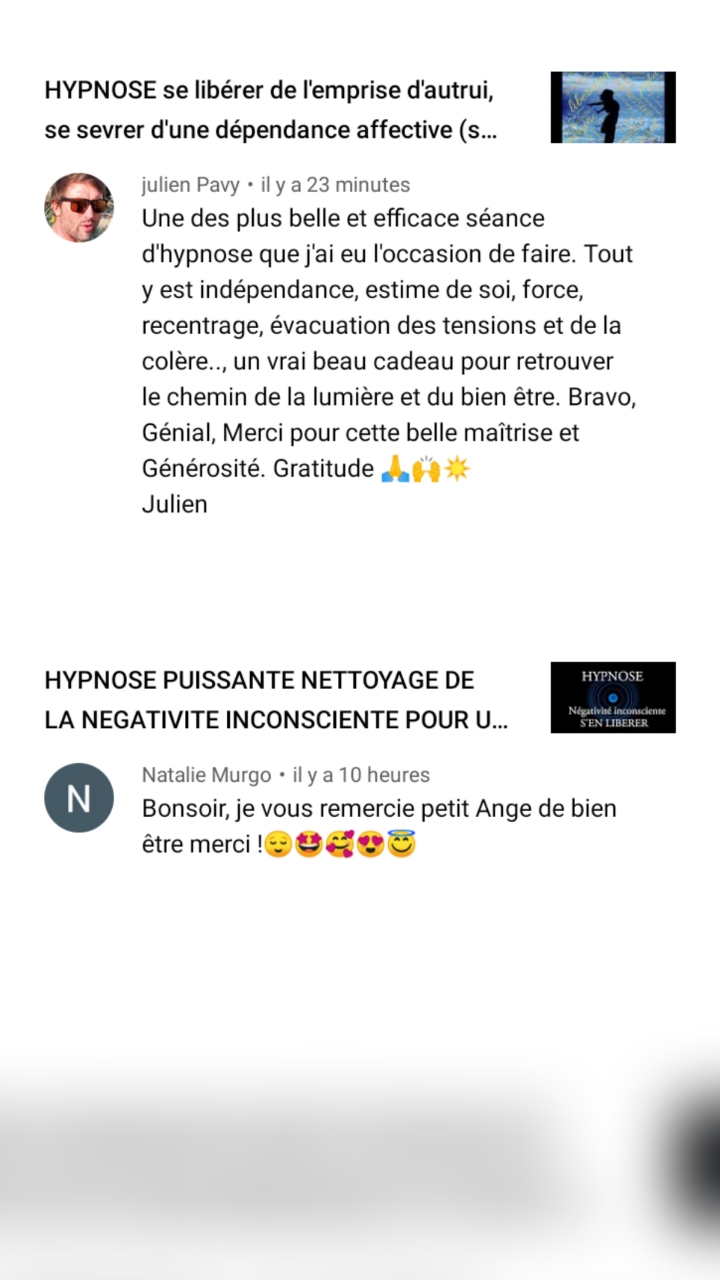
Task: Open julien Pavy's comment about the hypnosis session
Action: [x=388, y=360]
